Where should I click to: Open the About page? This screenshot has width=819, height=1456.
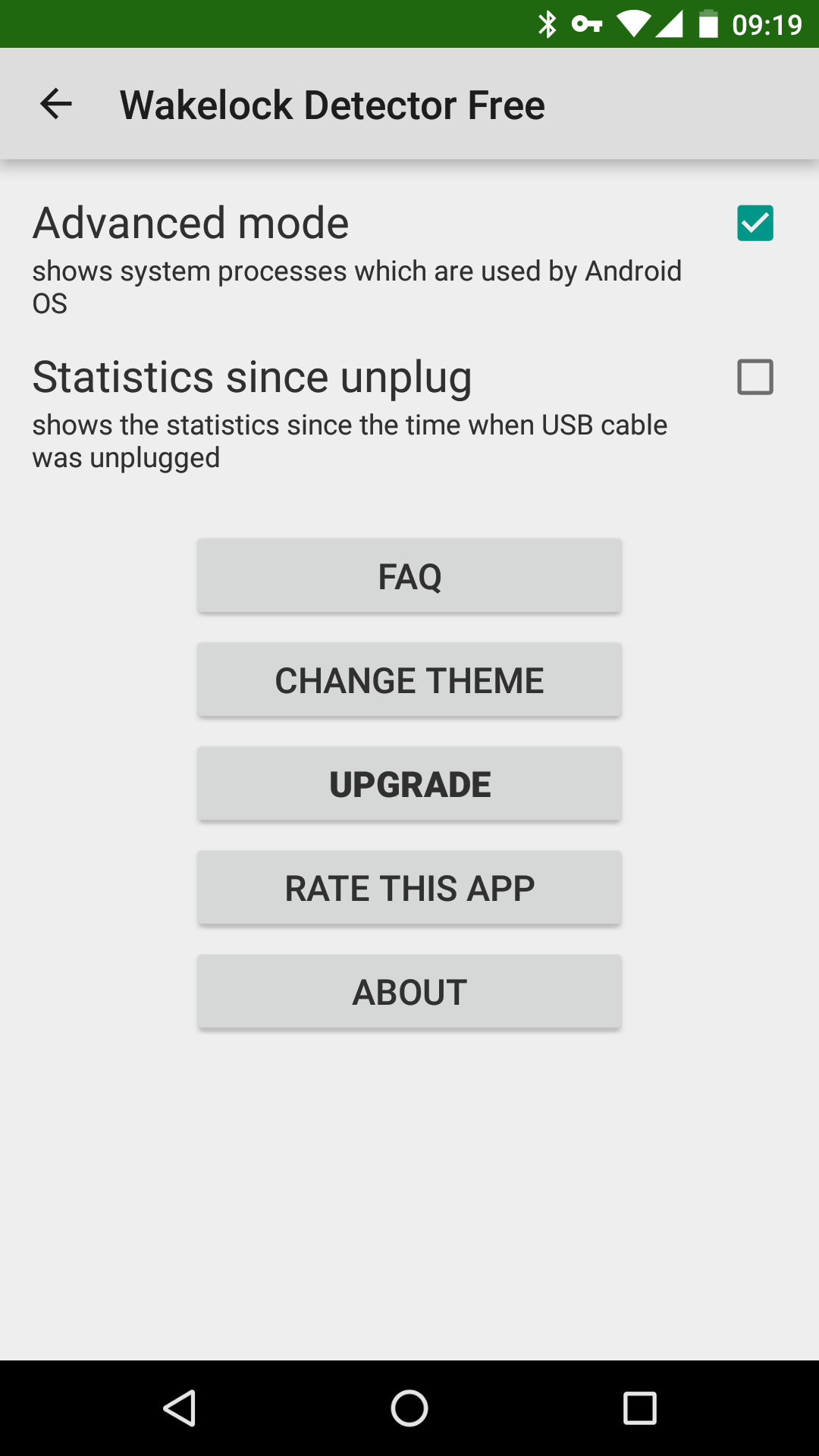click(409, 992)
